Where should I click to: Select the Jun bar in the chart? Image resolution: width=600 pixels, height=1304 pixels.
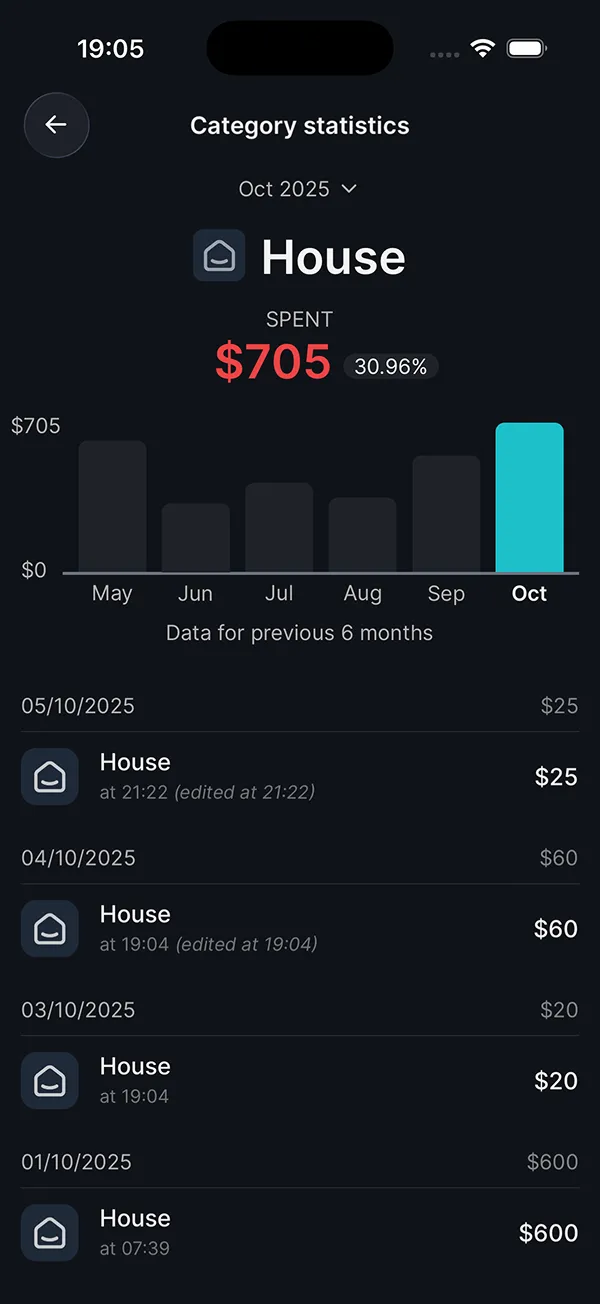point(196,538)
